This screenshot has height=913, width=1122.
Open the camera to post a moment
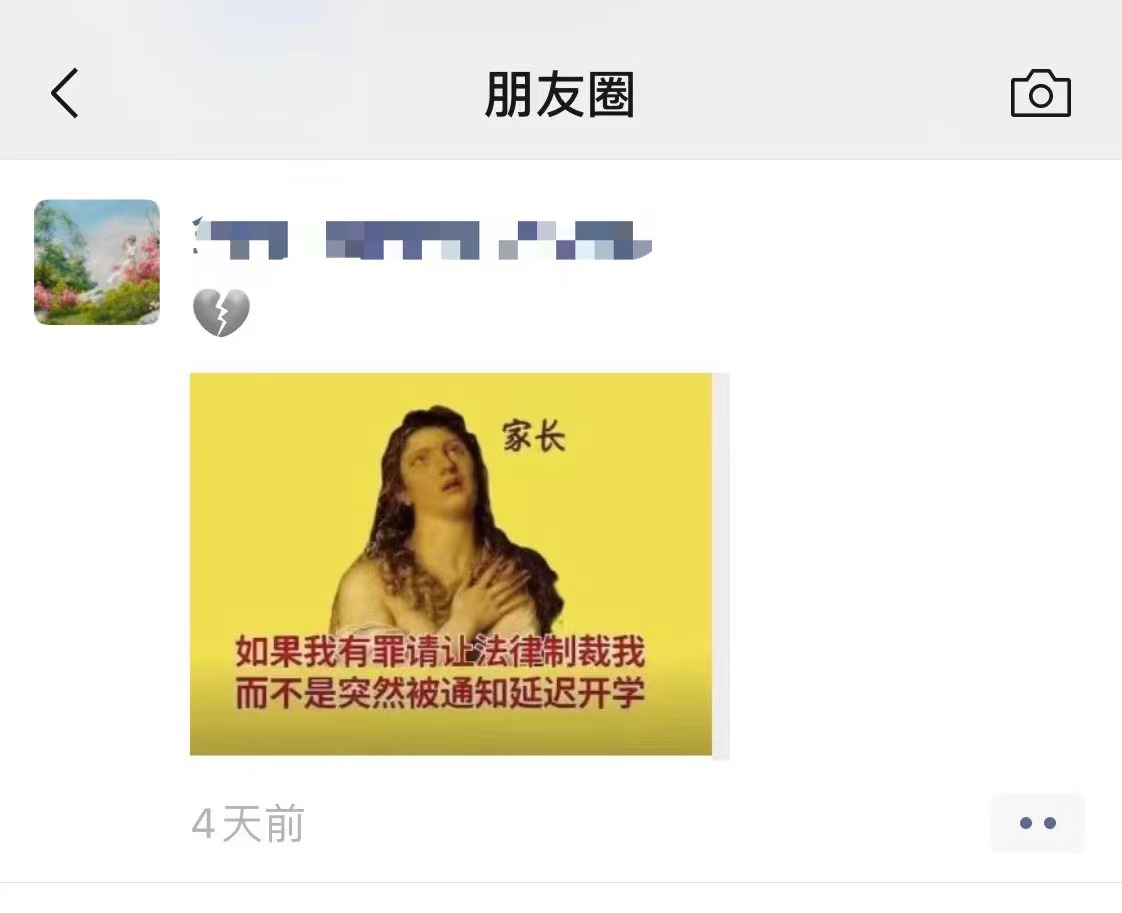point(1040,95)
